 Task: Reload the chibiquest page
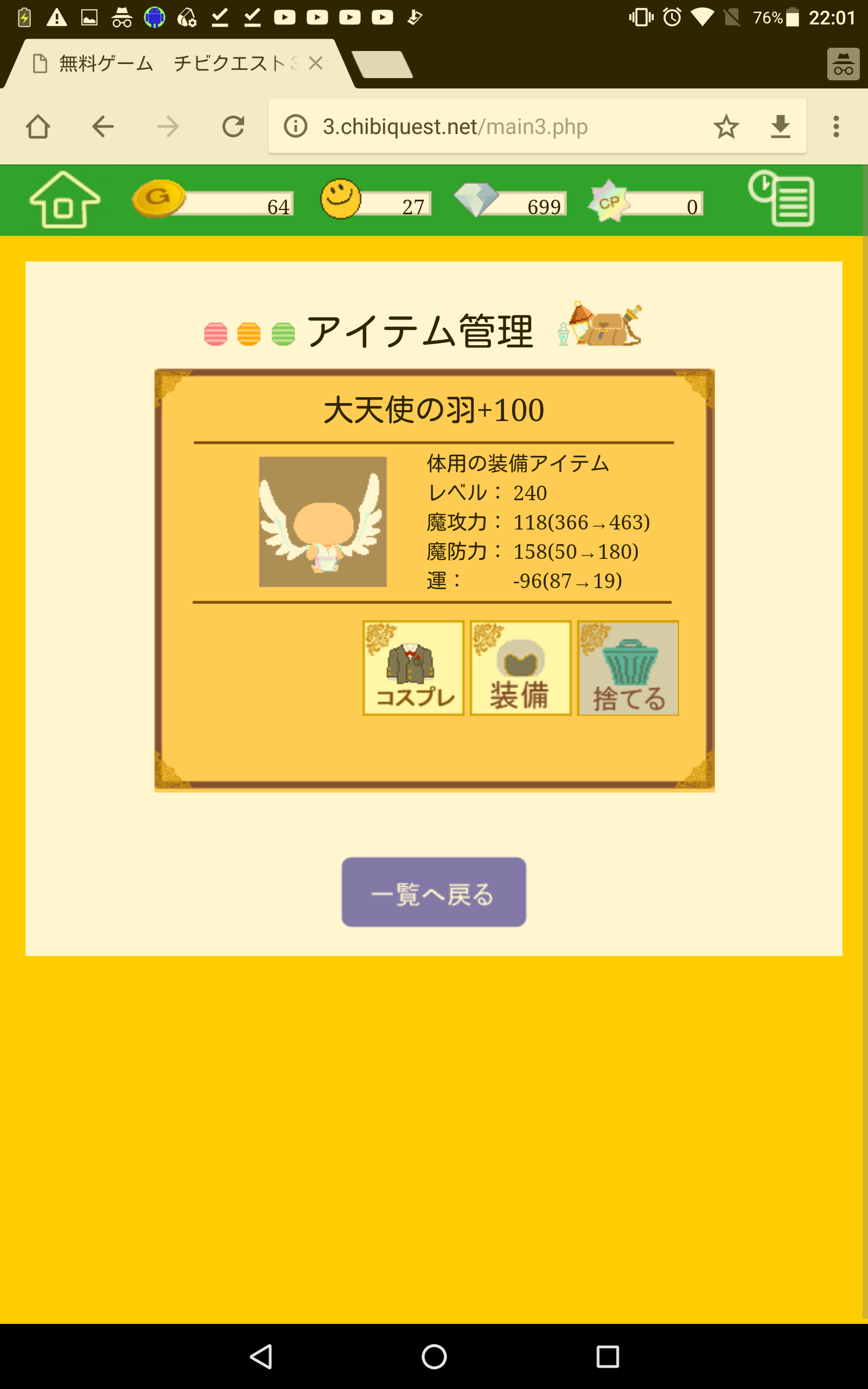click(233, 126)
